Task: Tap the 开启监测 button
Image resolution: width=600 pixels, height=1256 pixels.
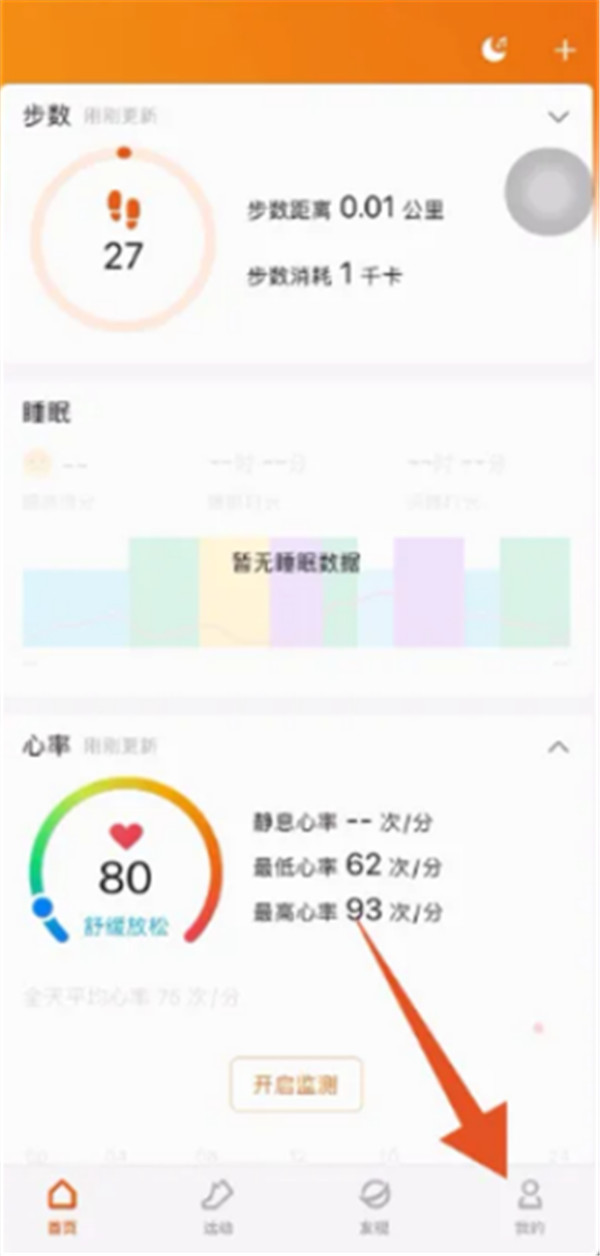Action: click(296, 1084)
